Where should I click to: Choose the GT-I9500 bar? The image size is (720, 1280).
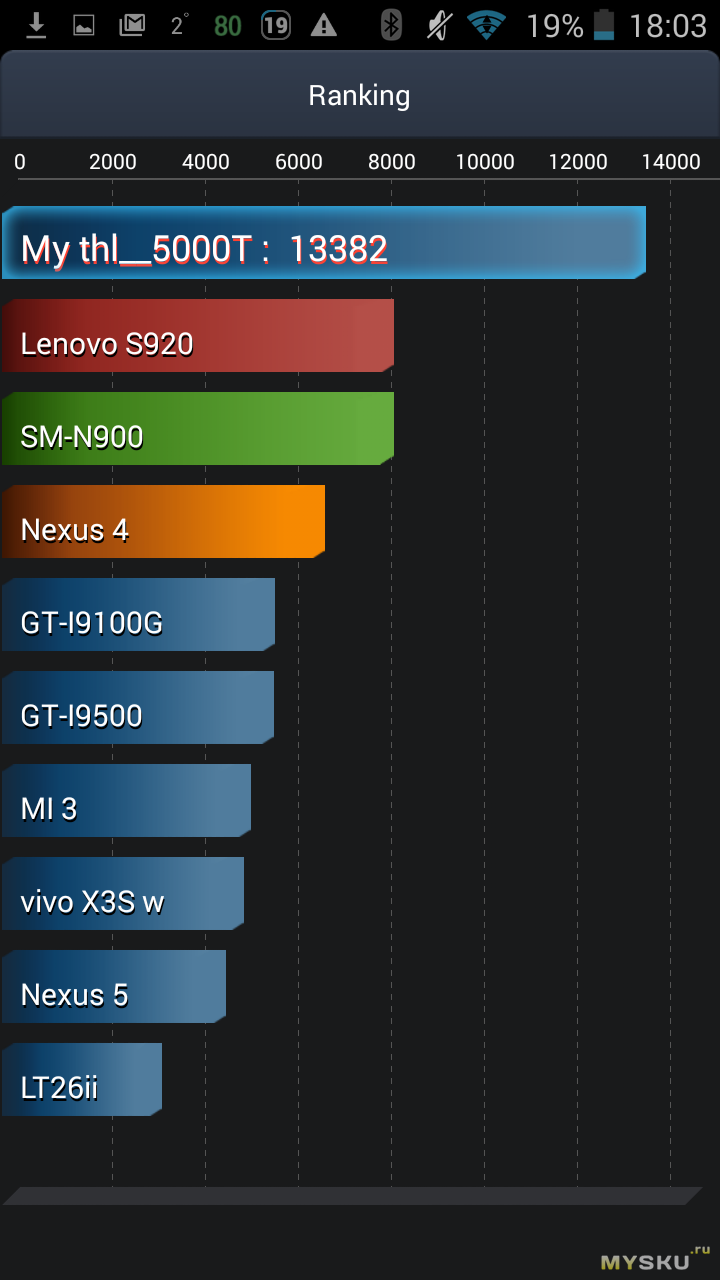click(138, 708)
